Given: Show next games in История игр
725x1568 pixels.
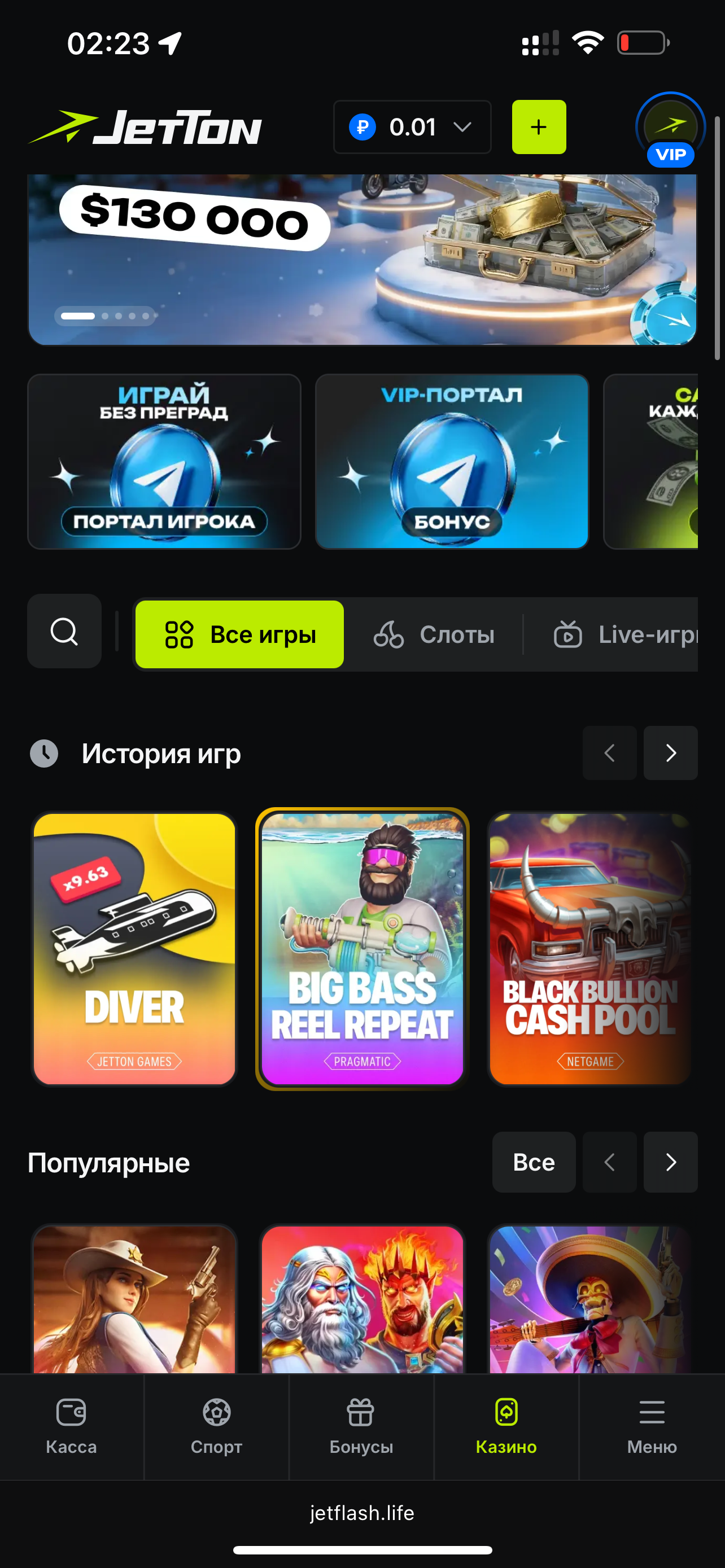Looking at the screenshot, I should pos(670,753).
